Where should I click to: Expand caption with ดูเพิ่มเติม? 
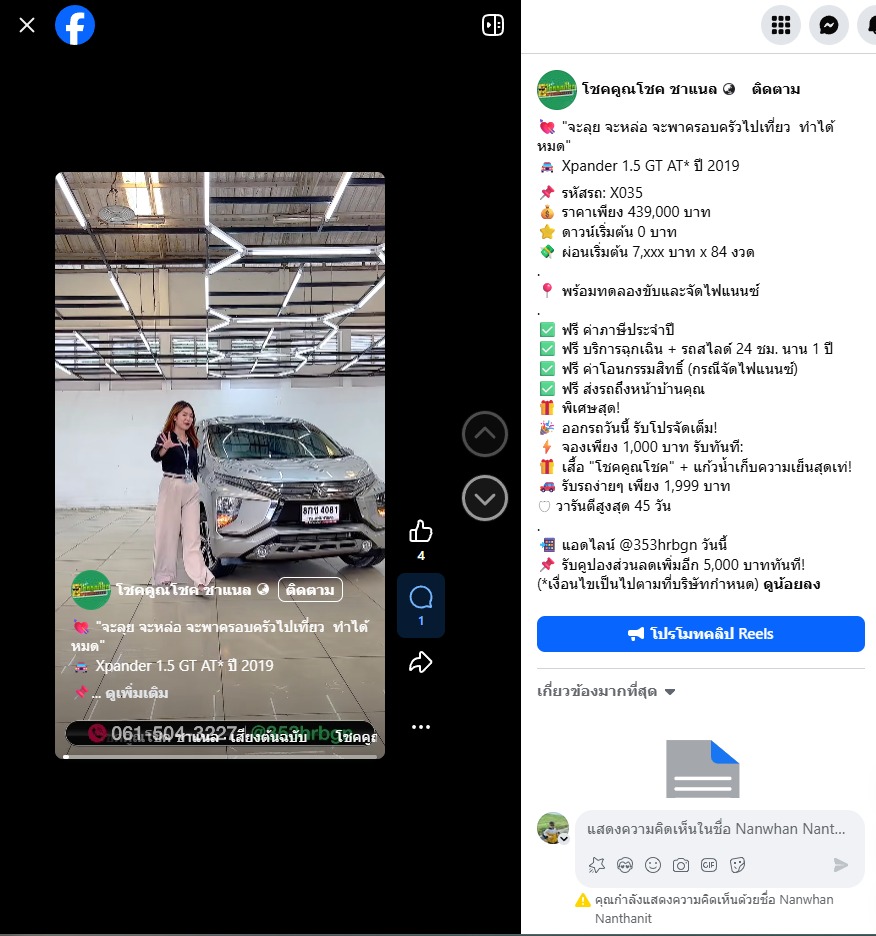click(x=137, y=693)
